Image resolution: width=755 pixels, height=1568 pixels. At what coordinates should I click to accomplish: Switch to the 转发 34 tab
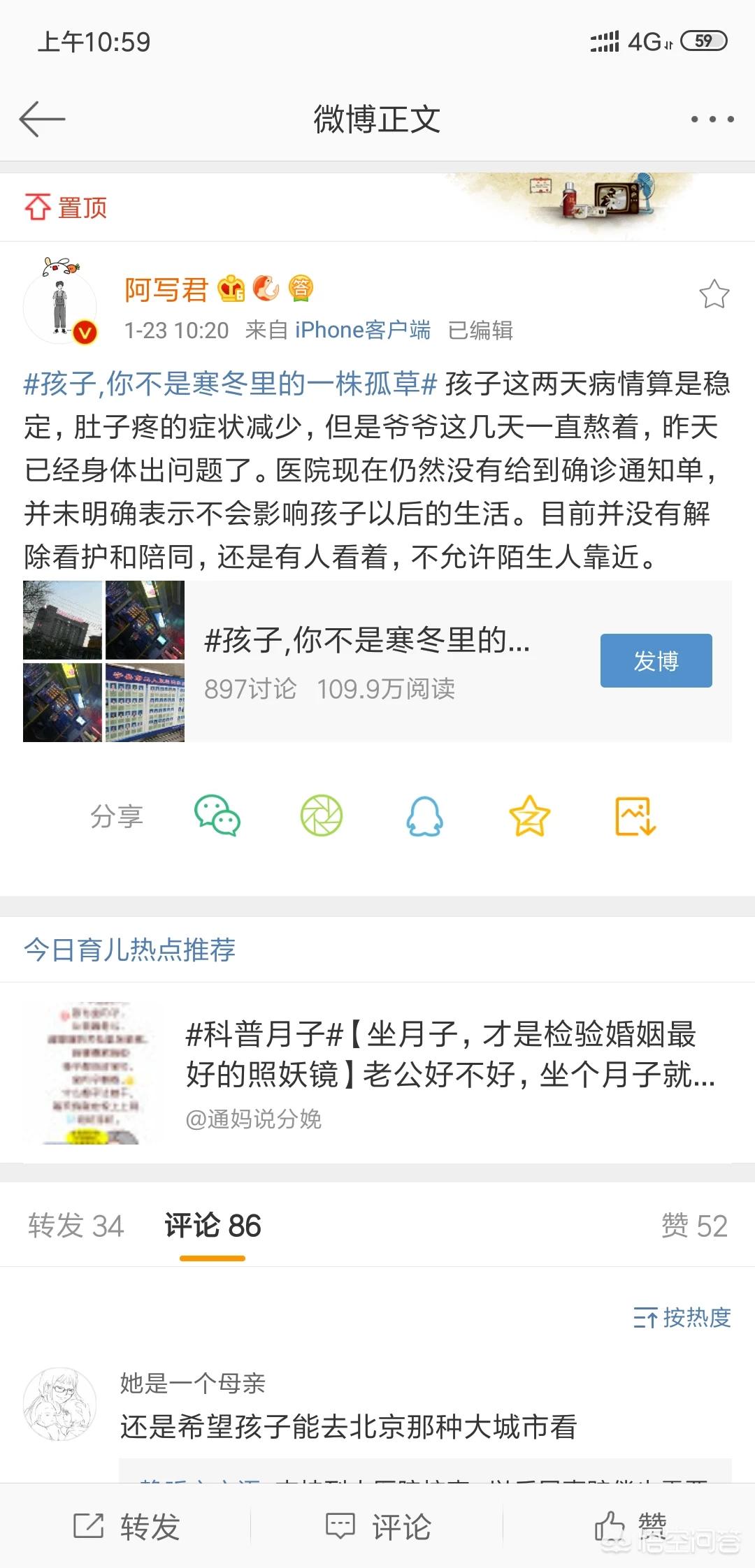click(x=76, y=1226)
